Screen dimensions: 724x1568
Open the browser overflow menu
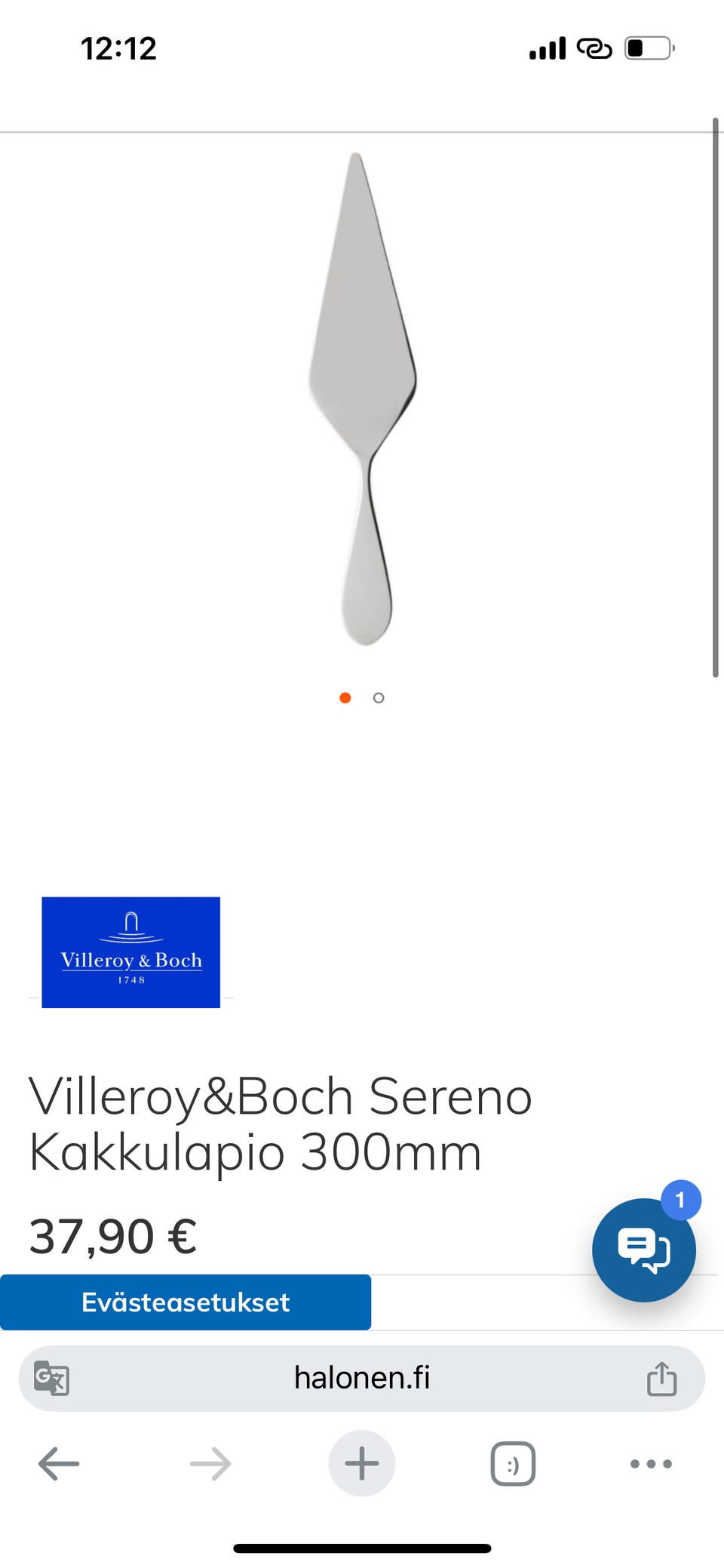pyautogui.click(x=651, y=1464)
